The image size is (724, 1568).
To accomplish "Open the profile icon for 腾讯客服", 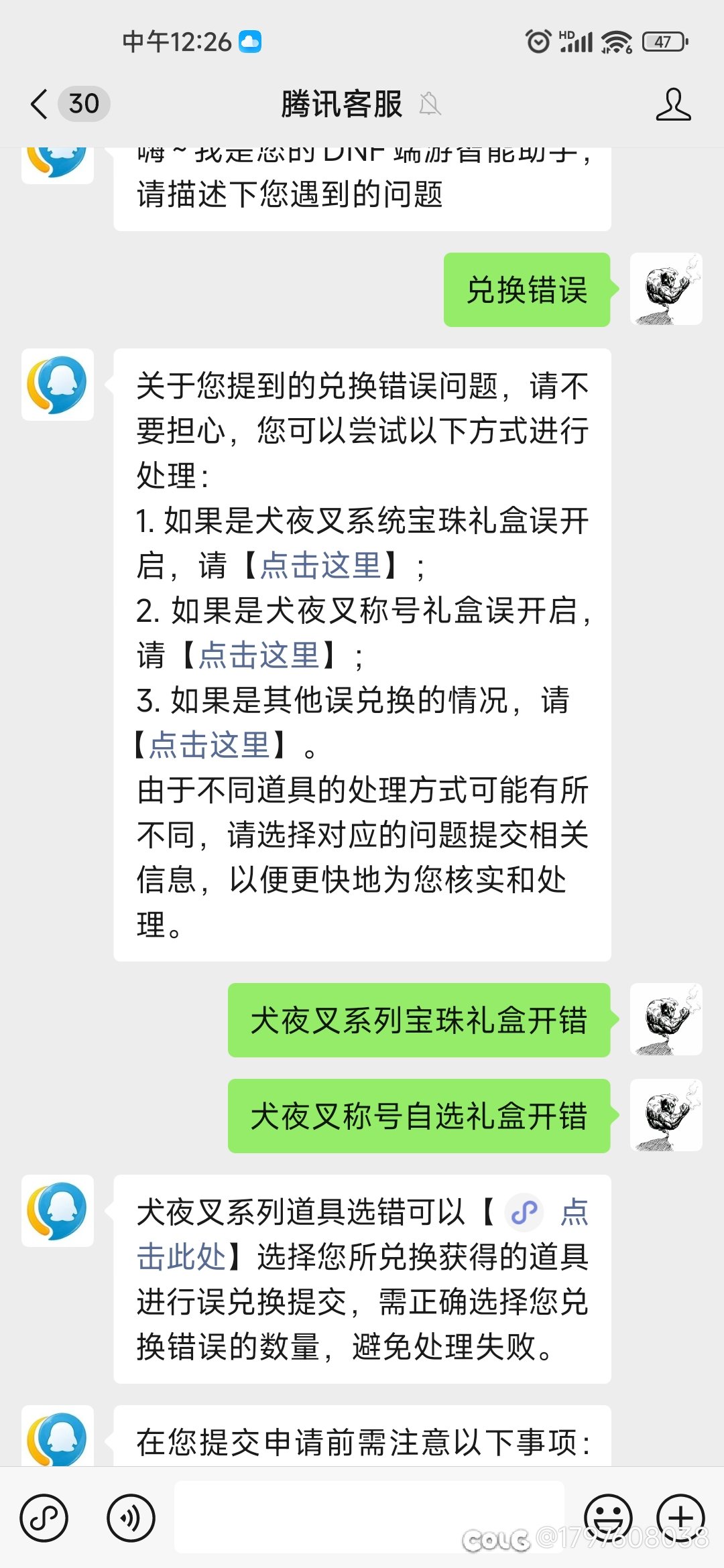I will click(x=673, y=105).
